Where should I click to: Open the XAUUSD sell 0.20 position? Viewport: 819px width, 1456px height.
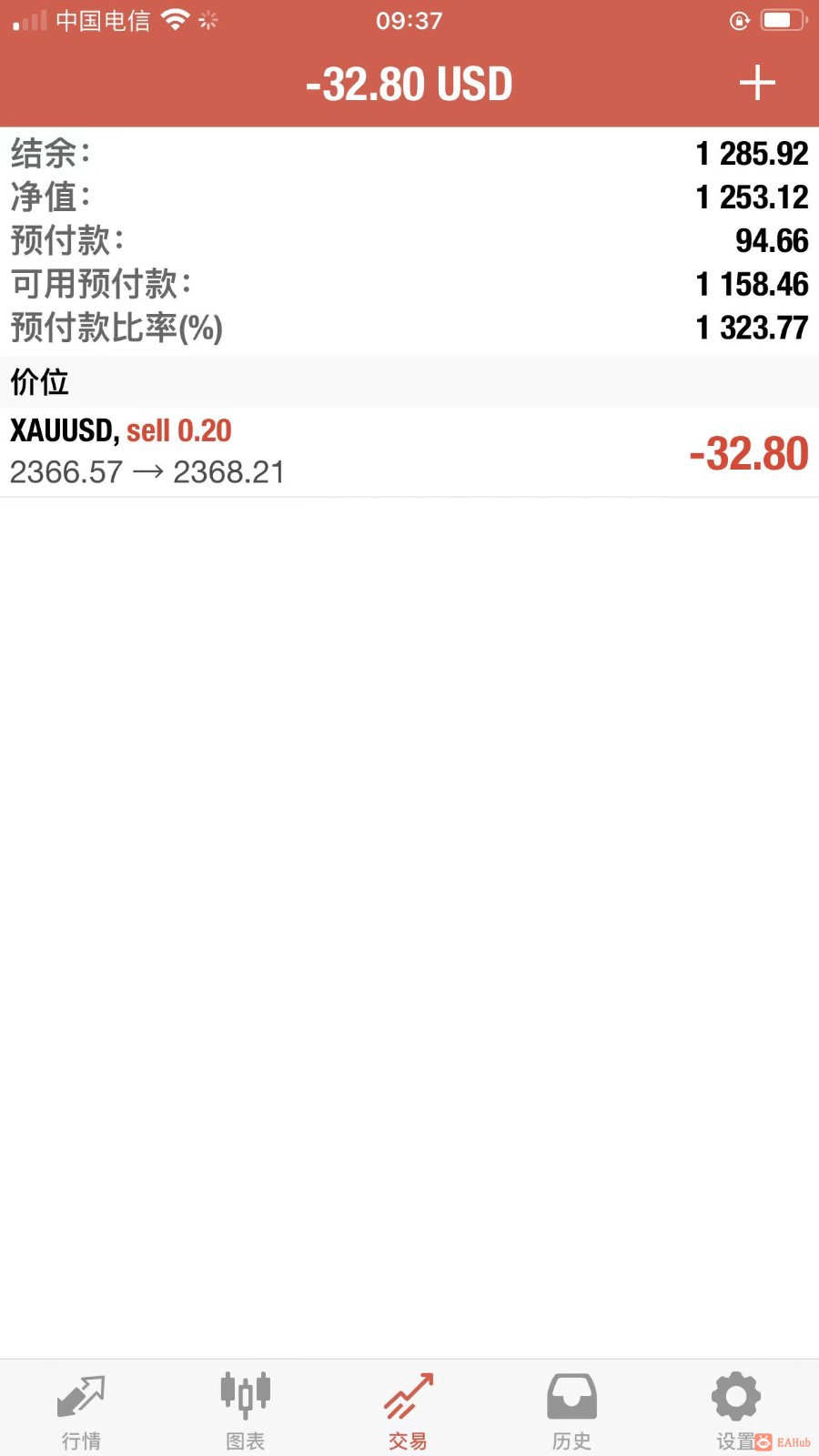click(409, 451)
